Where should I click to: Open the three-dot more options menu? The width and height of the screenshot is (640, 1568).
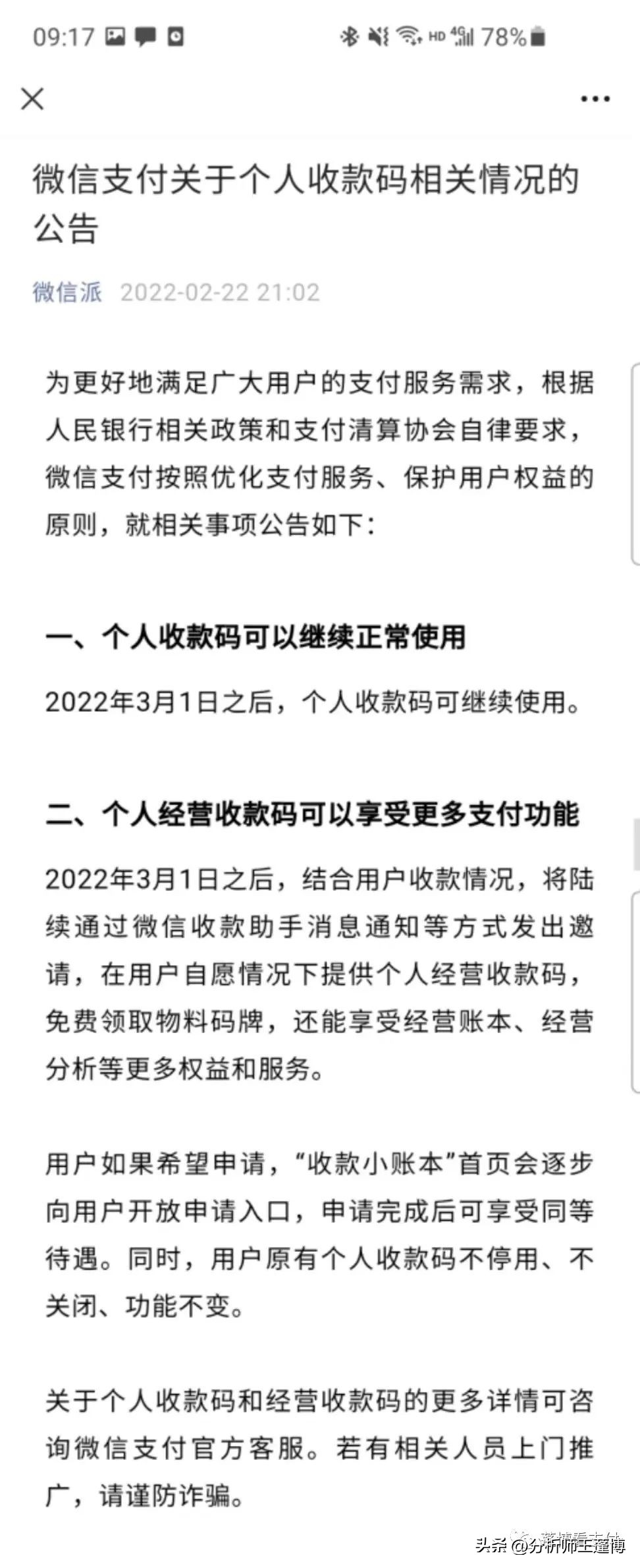pos(591,99)
